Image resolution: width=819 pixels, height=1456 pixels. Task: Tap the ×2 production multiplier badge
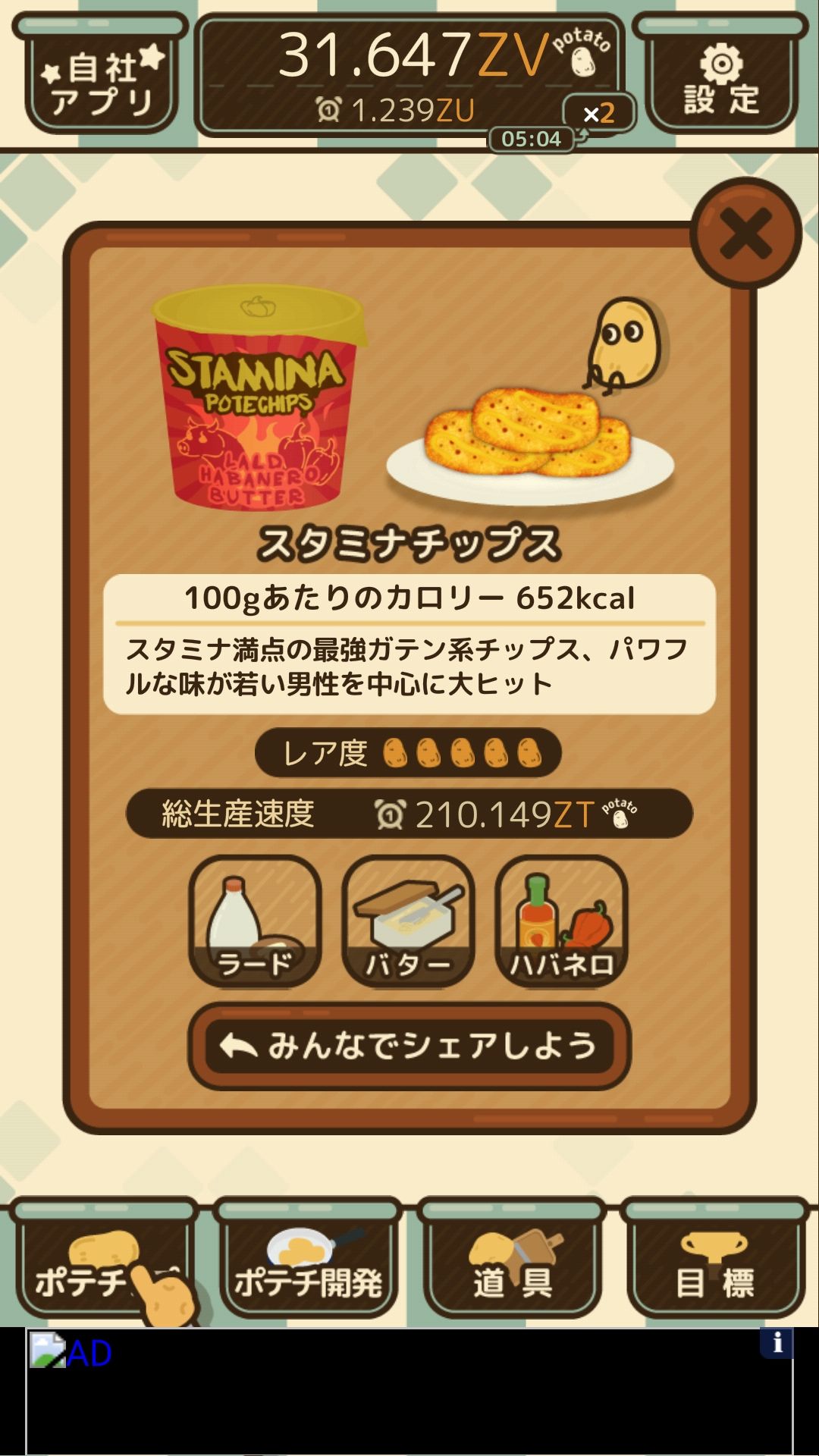click(x=598, y=114)
